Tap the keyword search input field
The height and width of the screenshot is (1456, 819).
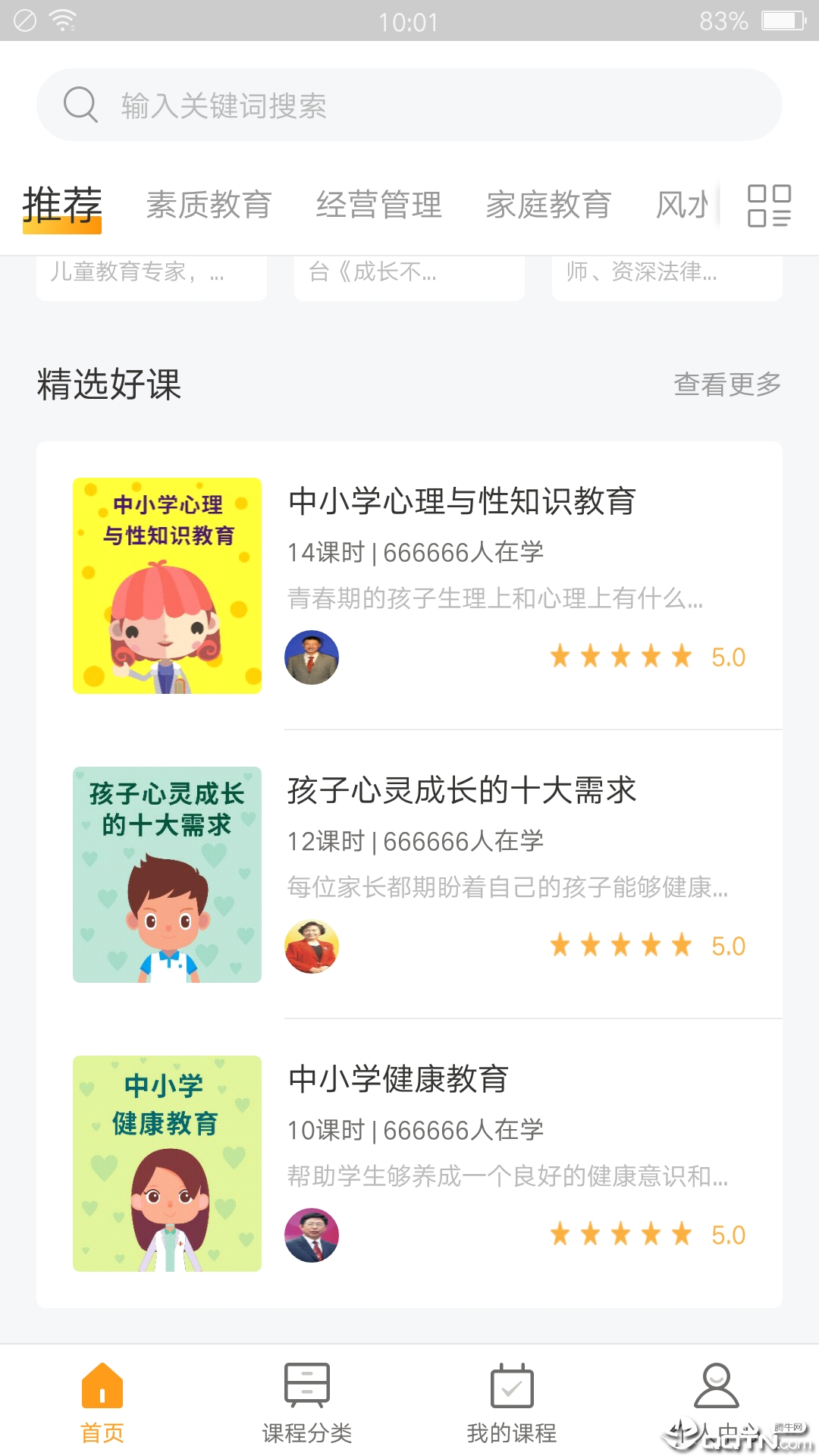[409, 105]
